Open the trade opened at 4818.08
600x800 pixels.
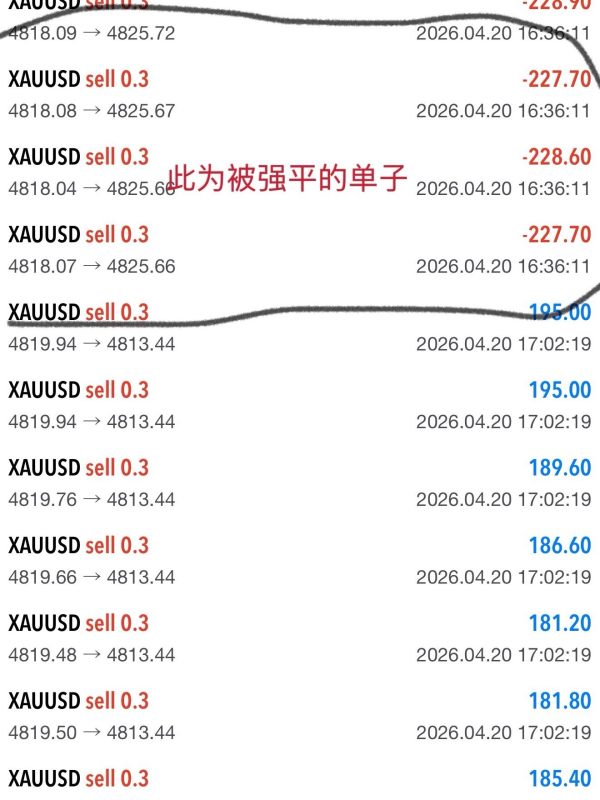(300, 94)
